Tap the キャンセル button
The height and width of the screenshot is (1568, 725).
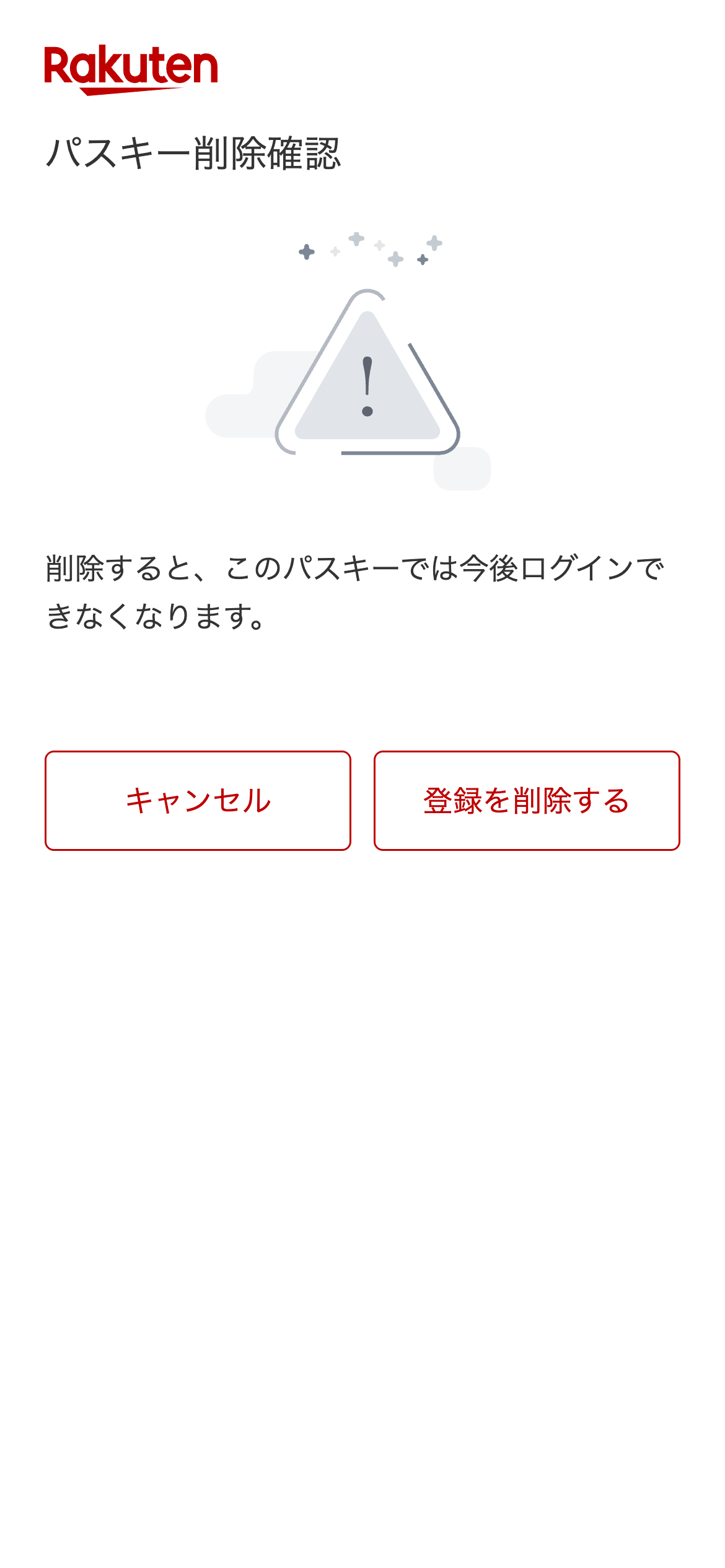point(198,800)
